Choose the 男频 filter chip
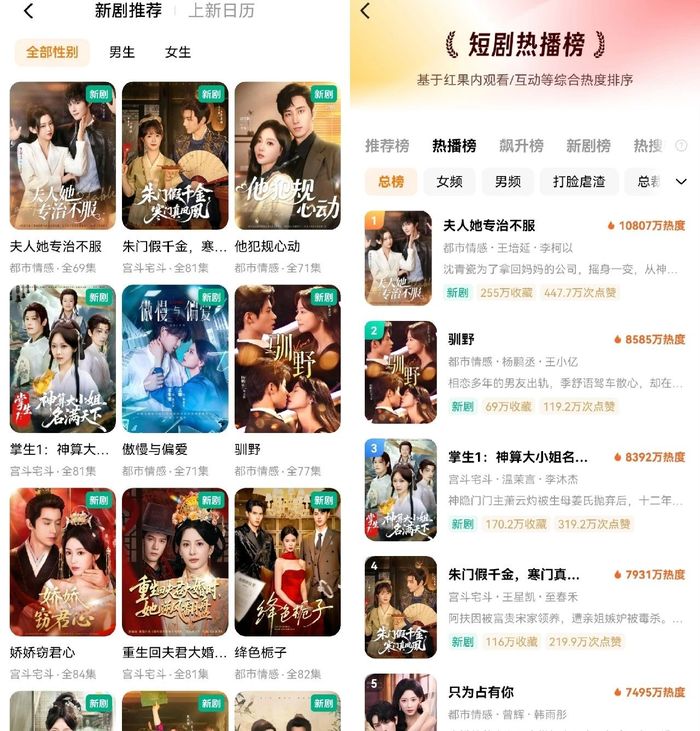Viewport: 700px width, 731px height. coord(507,182)
